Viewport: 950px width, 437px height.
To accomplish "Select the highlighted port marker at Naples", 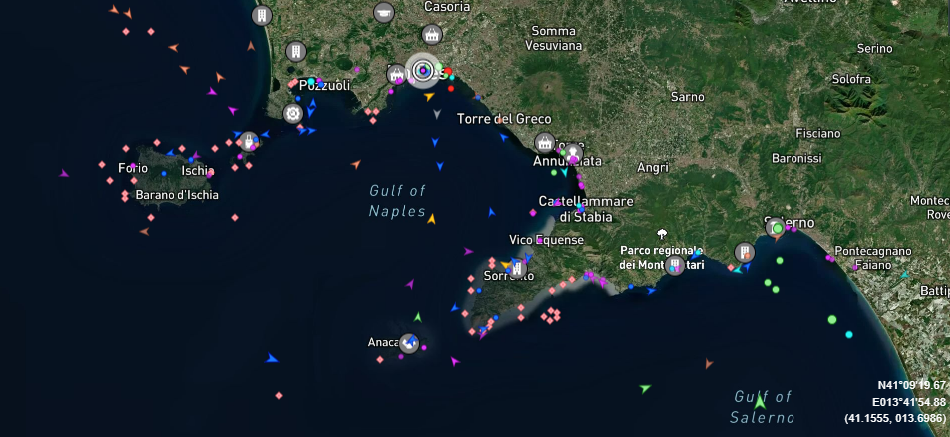I will pos(423,70).
